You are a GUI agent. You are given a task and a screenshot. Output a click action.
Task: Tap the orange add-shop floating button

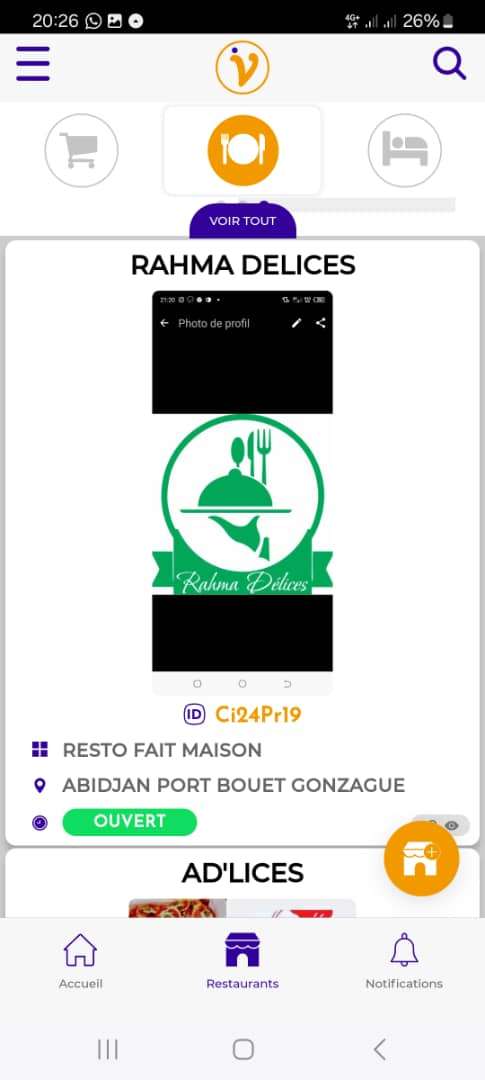[x=421, y=858]
